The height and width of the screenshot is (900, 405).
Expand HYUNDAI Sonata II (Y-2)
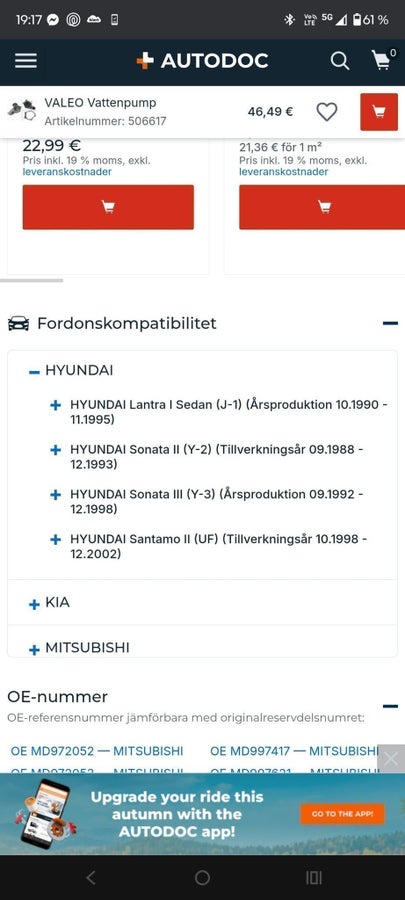click(56, 450)
